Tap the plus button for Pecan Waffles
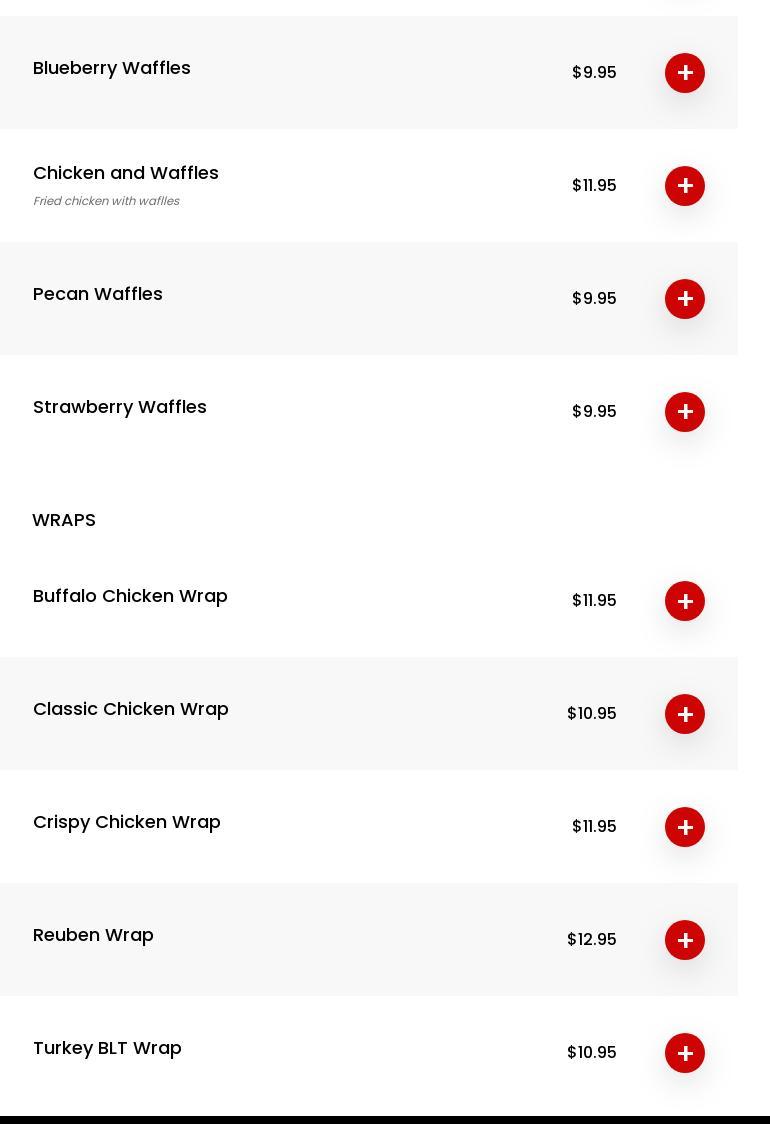Viewport: 770px width, 1124px height. (685, 299)
